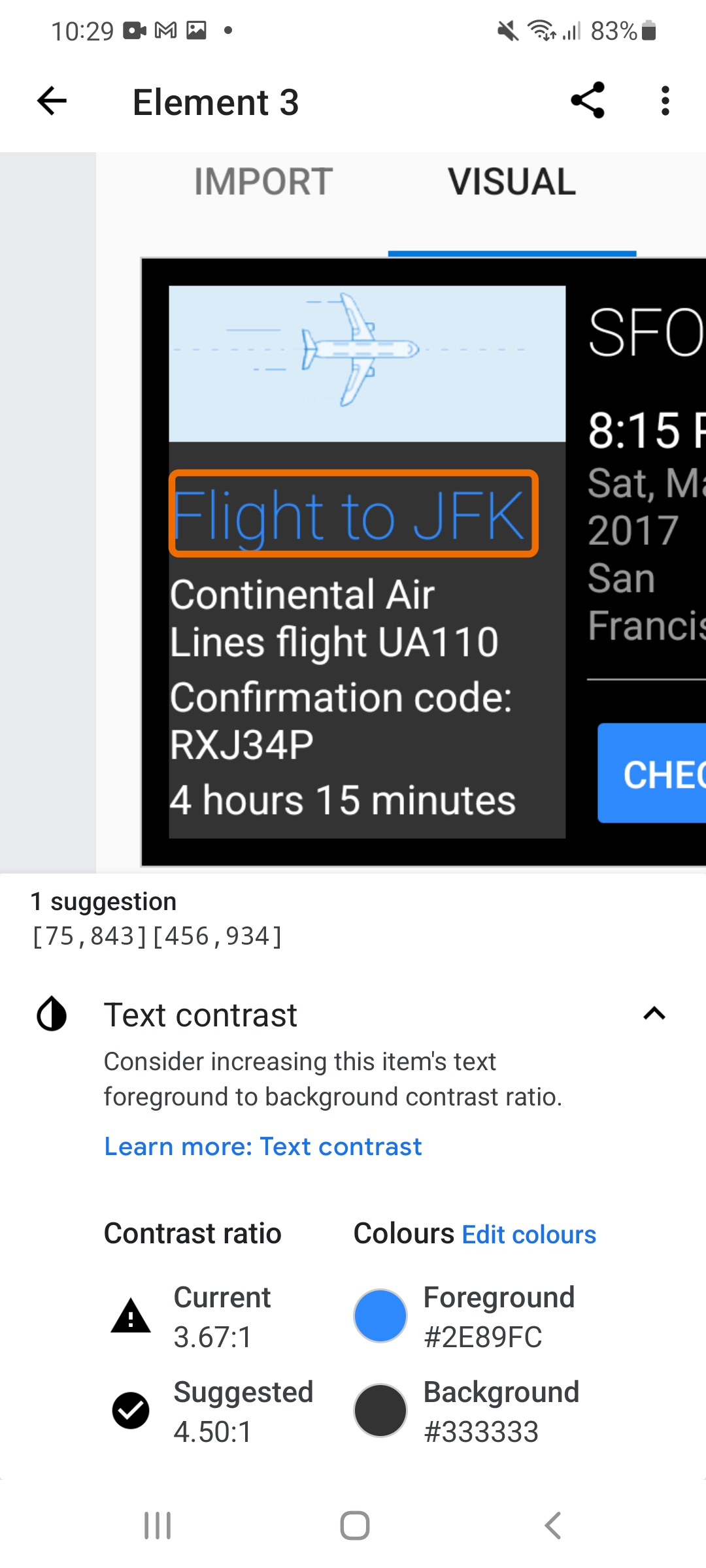This screenshot has width=706, height=1568.
Task: Tap the Text contrast circle icon
Action: click(52, 1014)
